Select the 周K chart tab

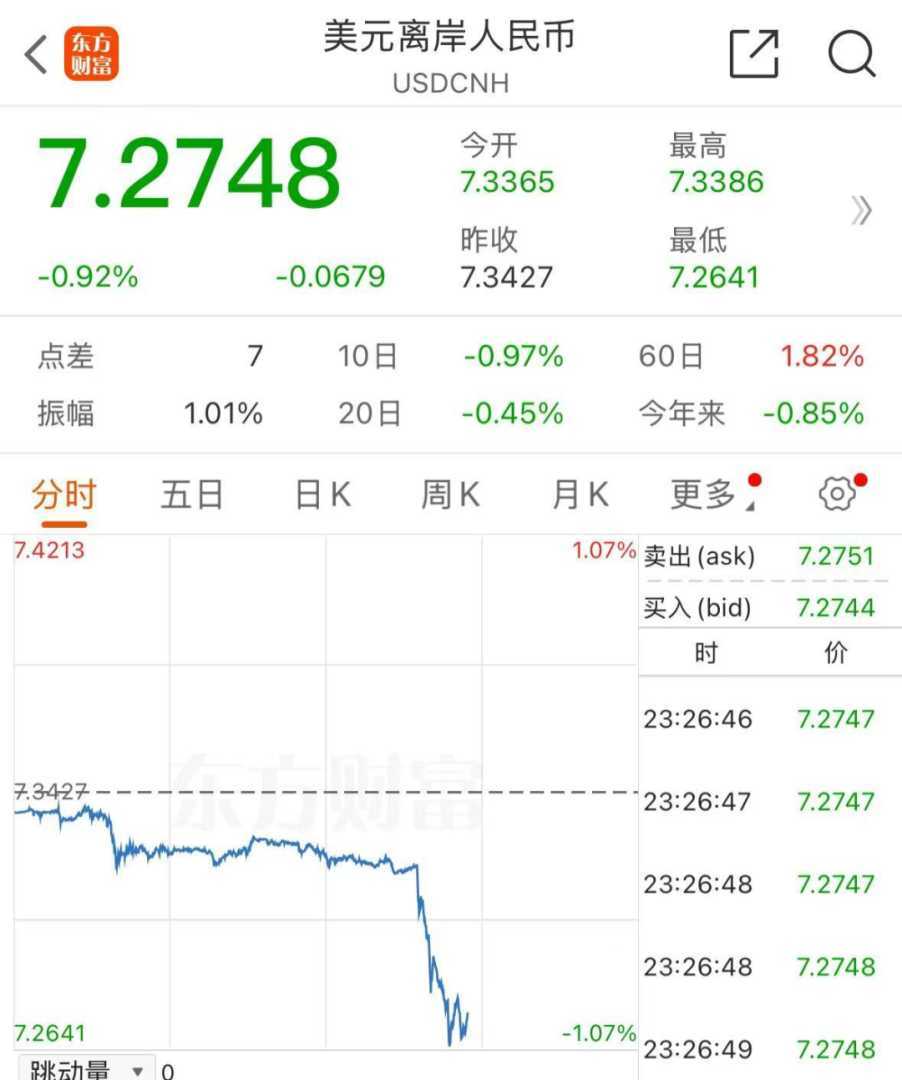[x=450, y=495]
